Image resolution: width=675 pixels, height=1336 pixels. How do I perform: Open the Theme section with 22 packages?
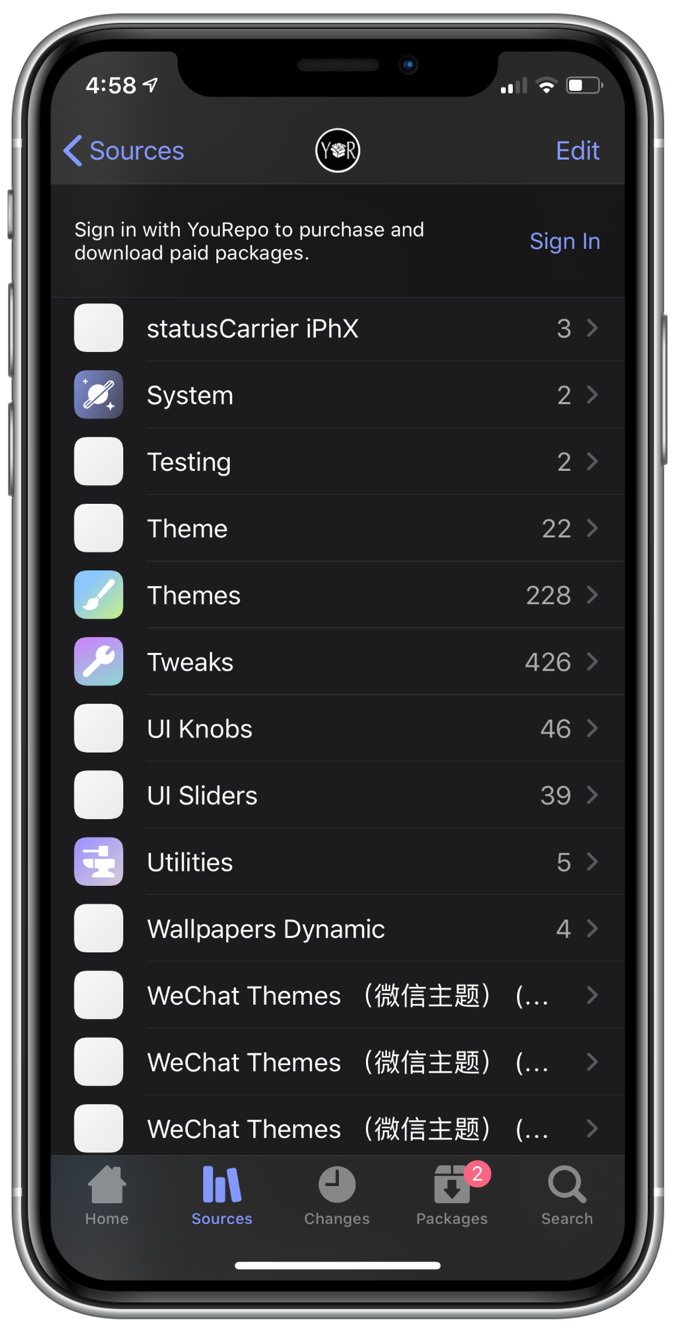(337, 528)
